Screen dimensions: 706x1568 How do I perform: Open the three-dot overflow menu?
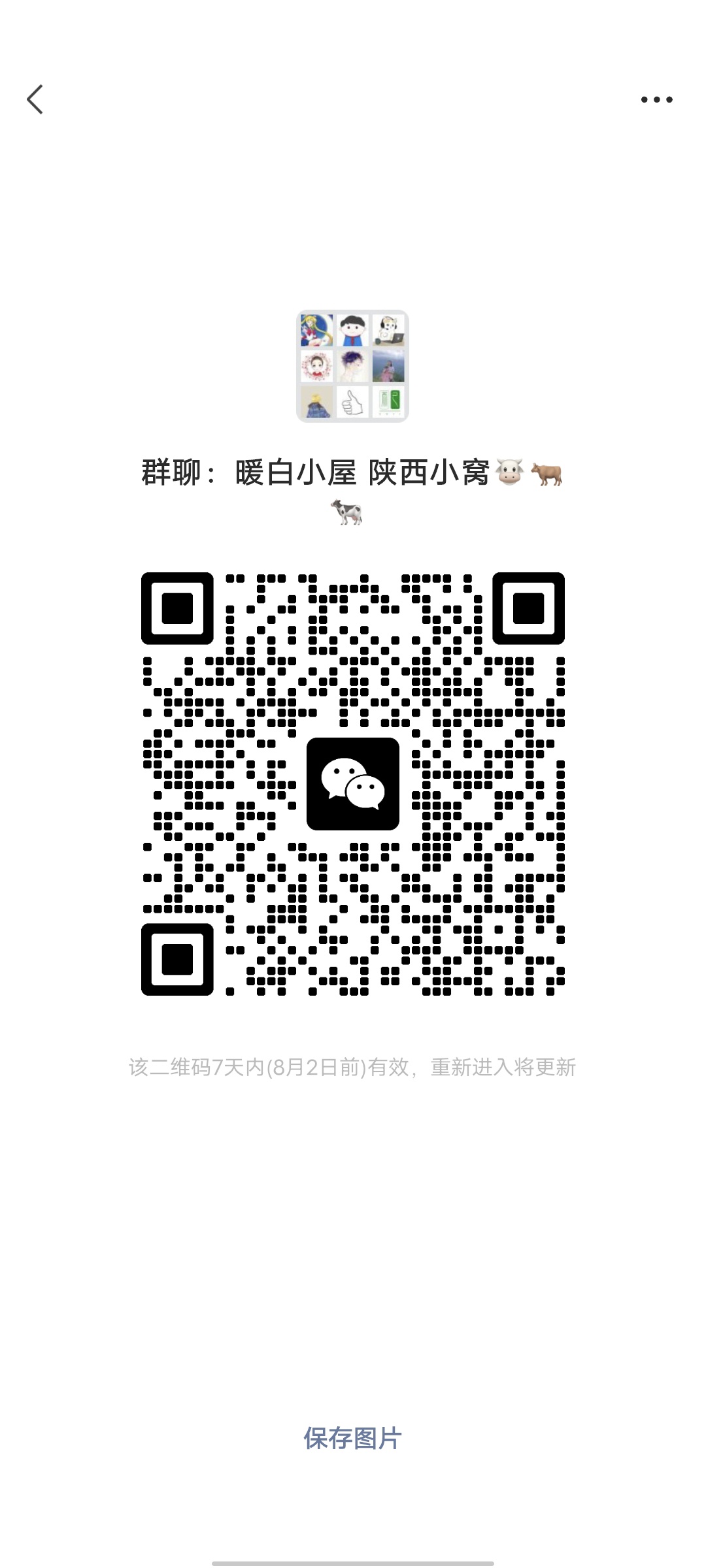pyautogui.click(x=656, y=99)
